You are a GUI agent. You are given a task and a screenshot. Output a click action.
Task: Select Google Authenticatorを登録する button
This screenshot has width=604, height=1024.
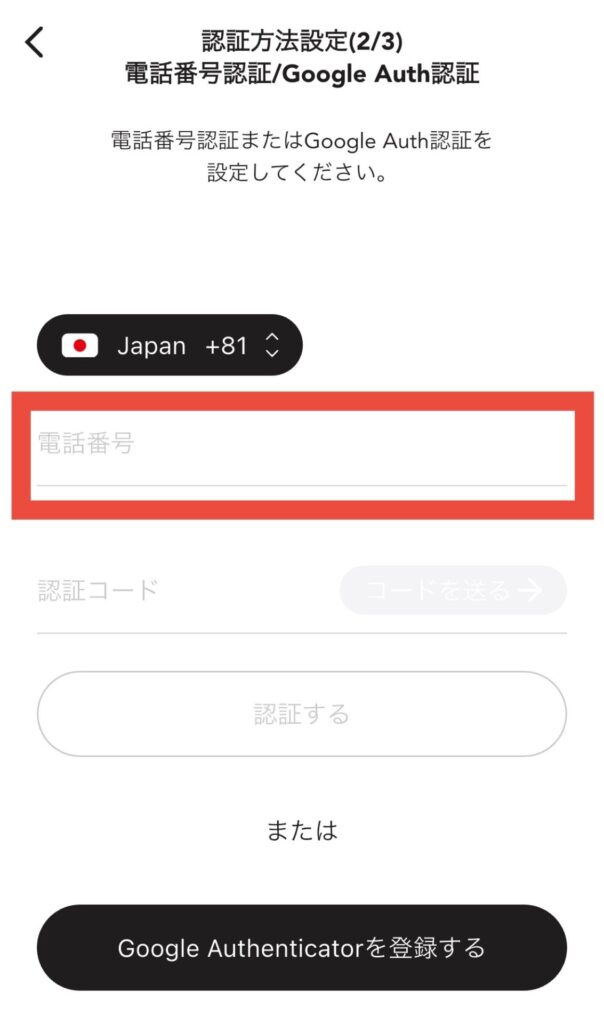[302, 948]
